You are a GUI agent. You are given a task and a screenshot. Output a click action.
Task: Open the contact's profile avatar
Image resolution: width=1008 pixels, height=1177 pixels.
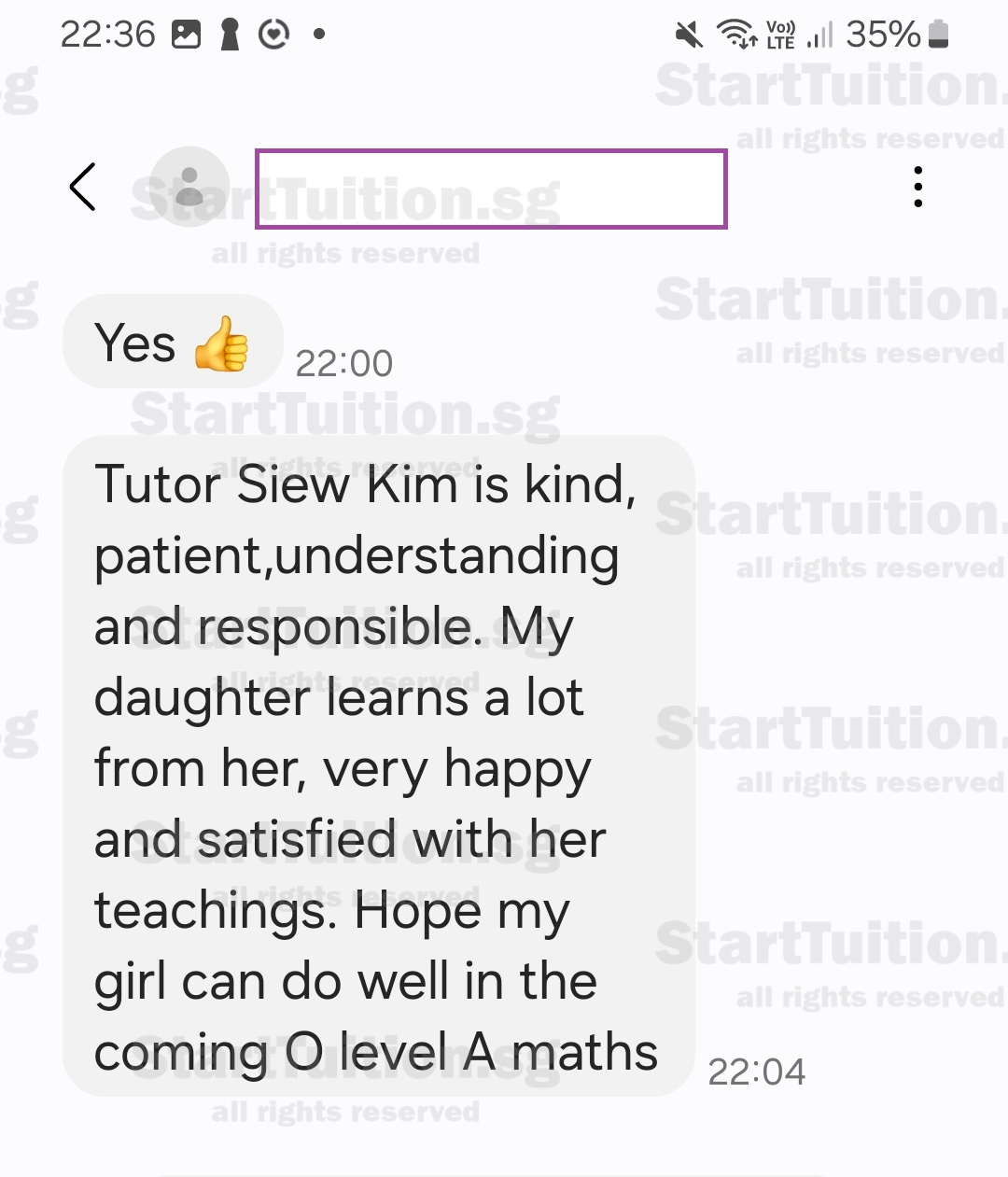190,187
